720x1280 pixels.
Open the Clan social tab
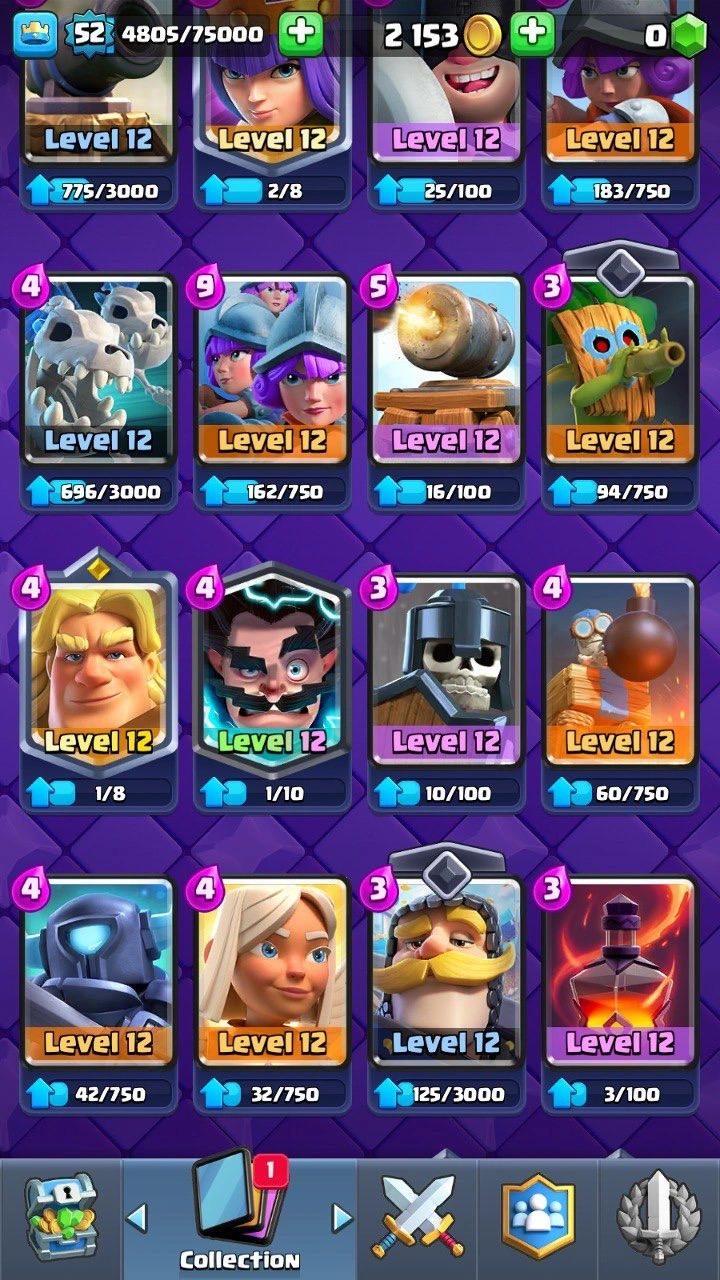click(x=538, y=1217)
